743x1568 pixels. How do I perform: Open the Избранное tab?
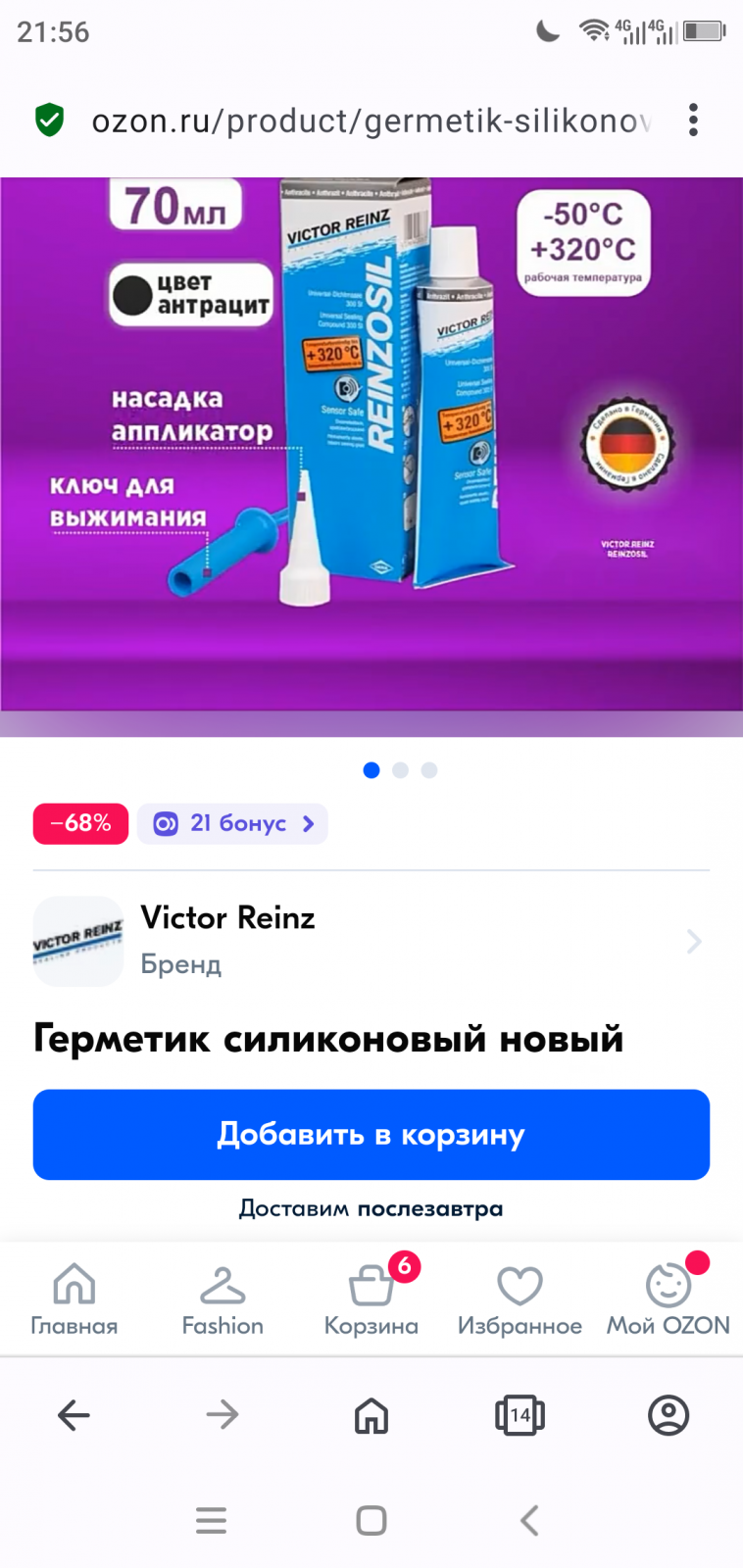click(x=520, y=1298)
